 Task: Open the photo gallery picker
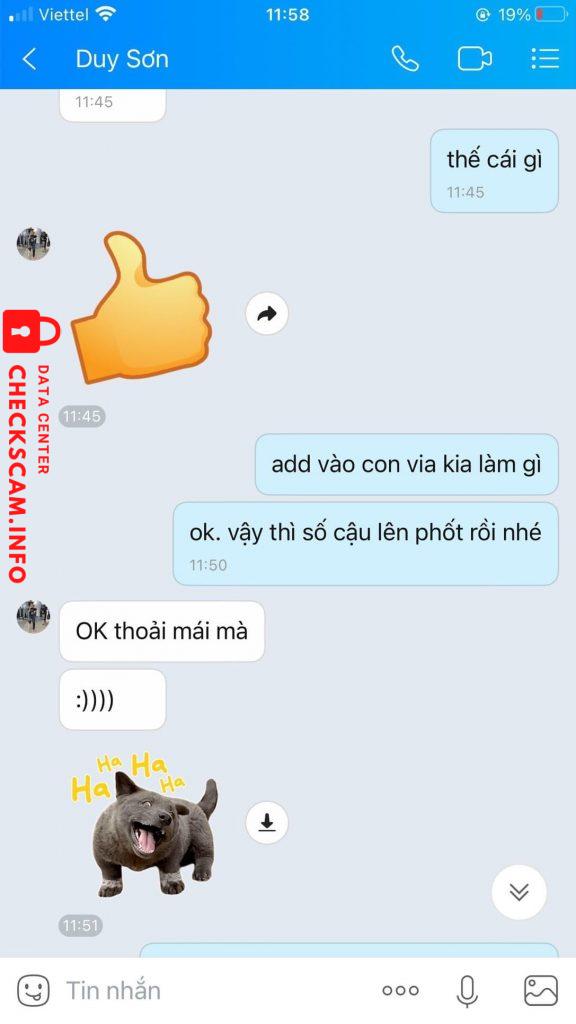(x=541, y=991)
